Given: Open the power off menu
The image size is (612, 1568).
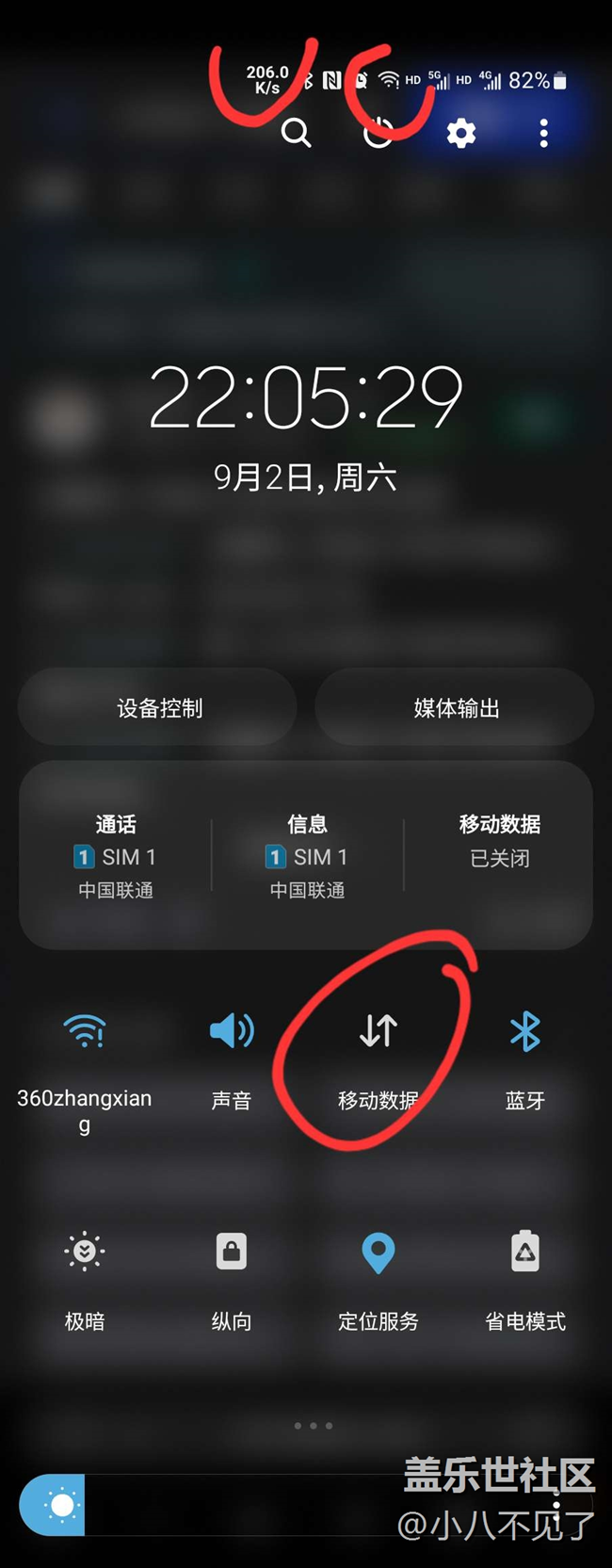Looking at the screenshot, I should coord(378,134).
